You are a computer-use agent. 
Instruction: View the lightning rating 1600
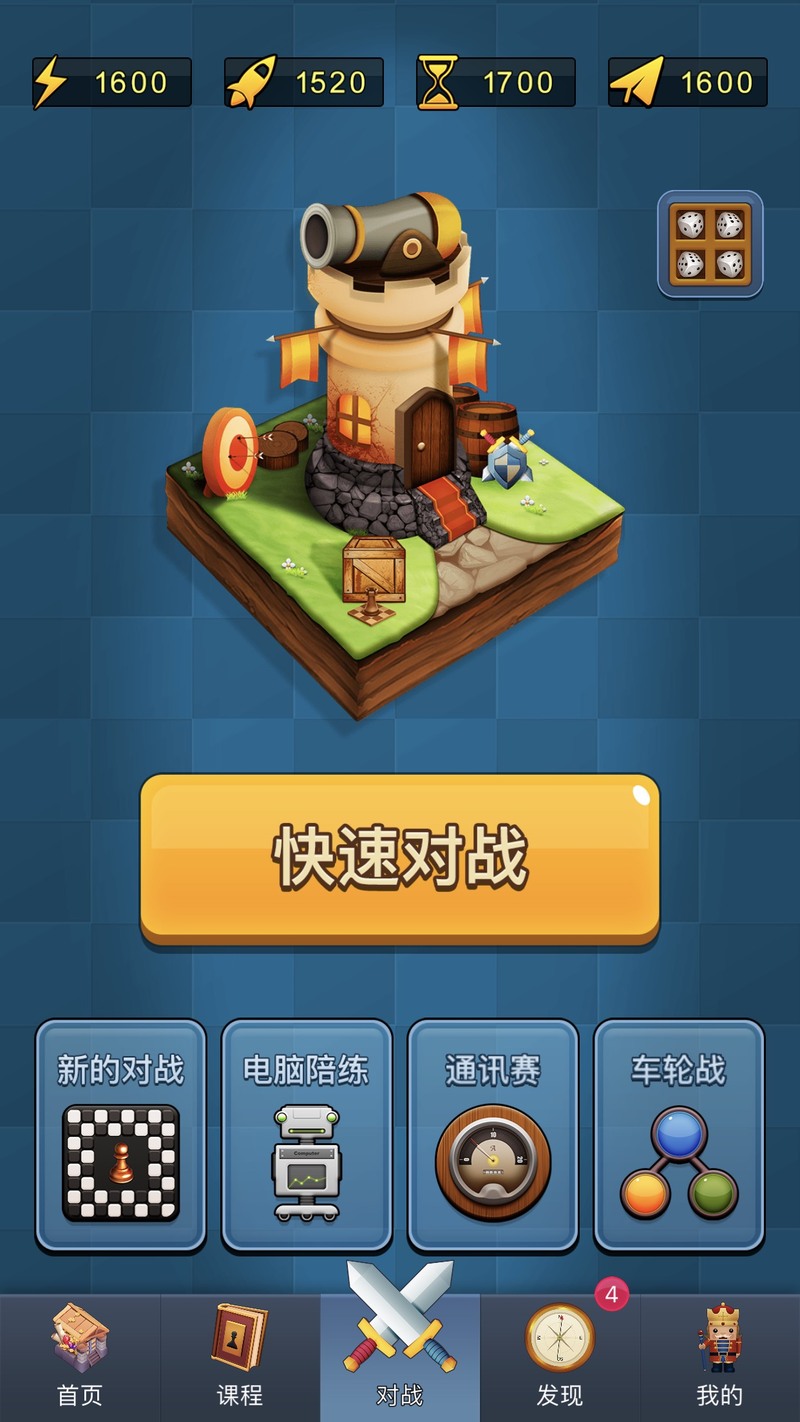click(111, 82)
